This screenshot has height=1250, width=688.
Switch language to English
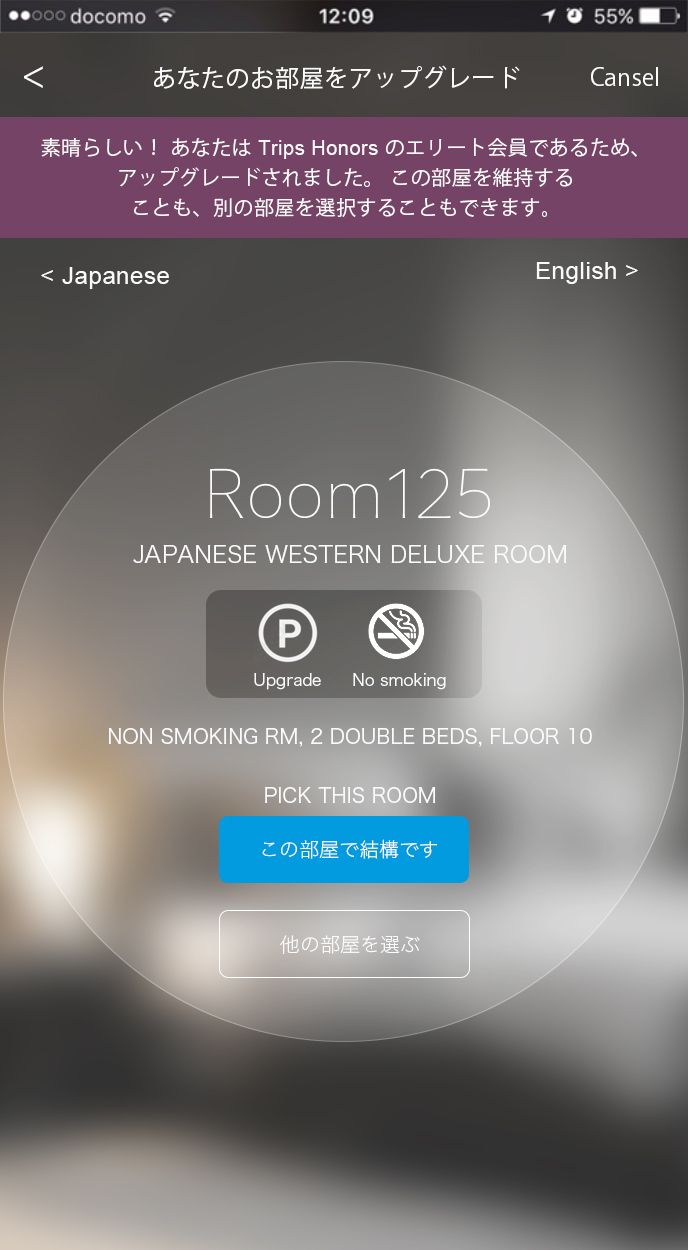point(586,271)
